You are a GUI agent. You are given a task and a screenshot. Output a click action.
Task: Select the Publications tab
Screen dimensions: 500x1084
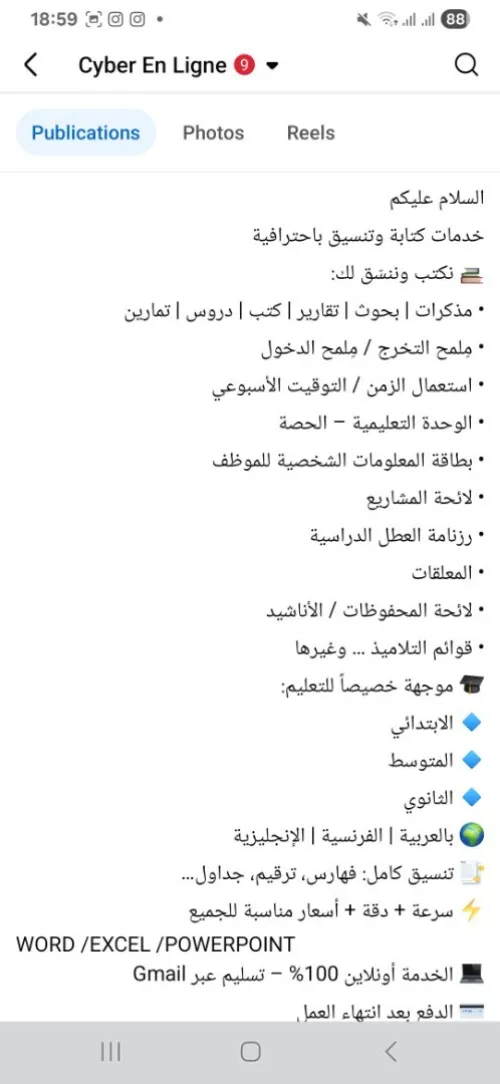click(x=86, y=133)
